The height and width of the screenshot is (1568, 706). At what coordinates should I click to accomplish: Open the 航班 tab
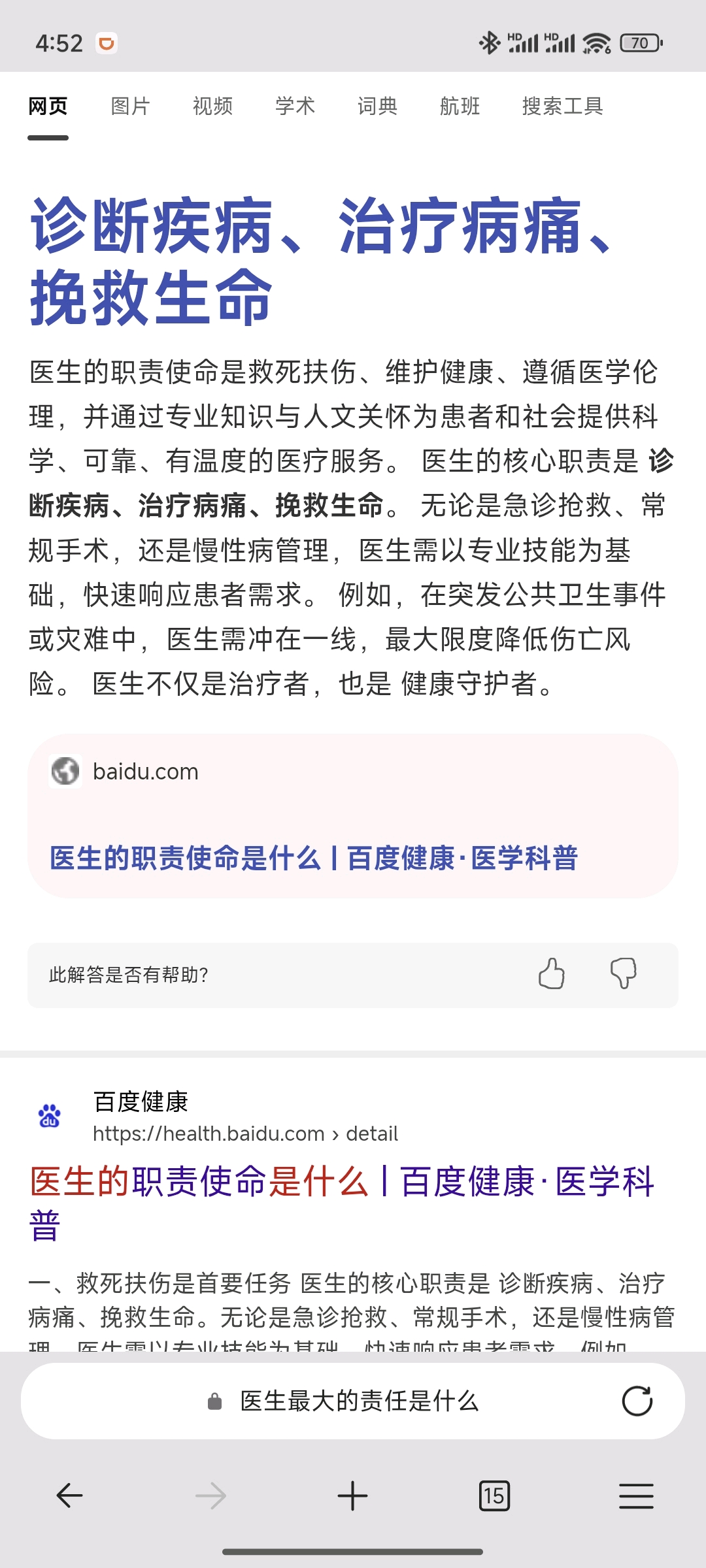(460, 106)
